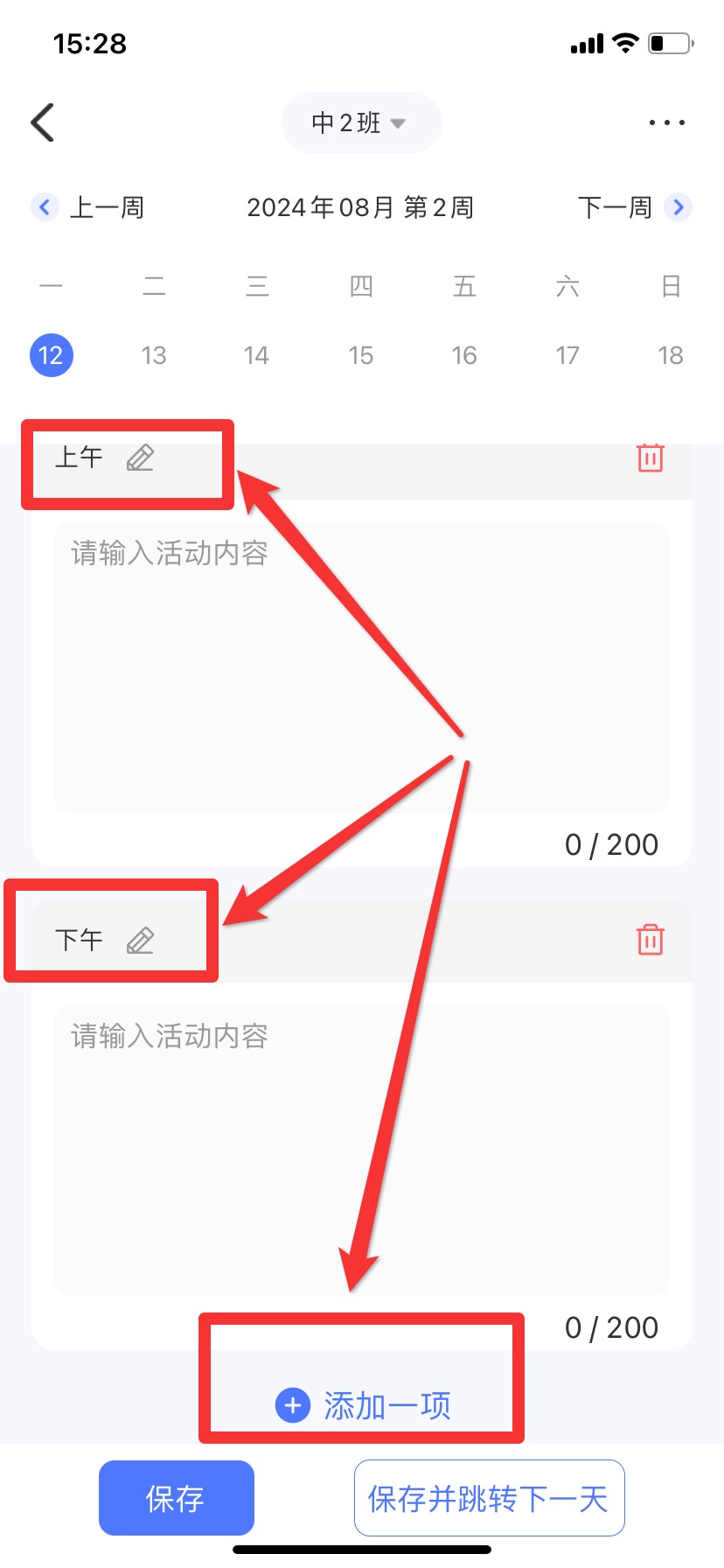Tap 保存并跳转下一天
The height and width of the screenshot is (1568, 724).
point(488,1498)
